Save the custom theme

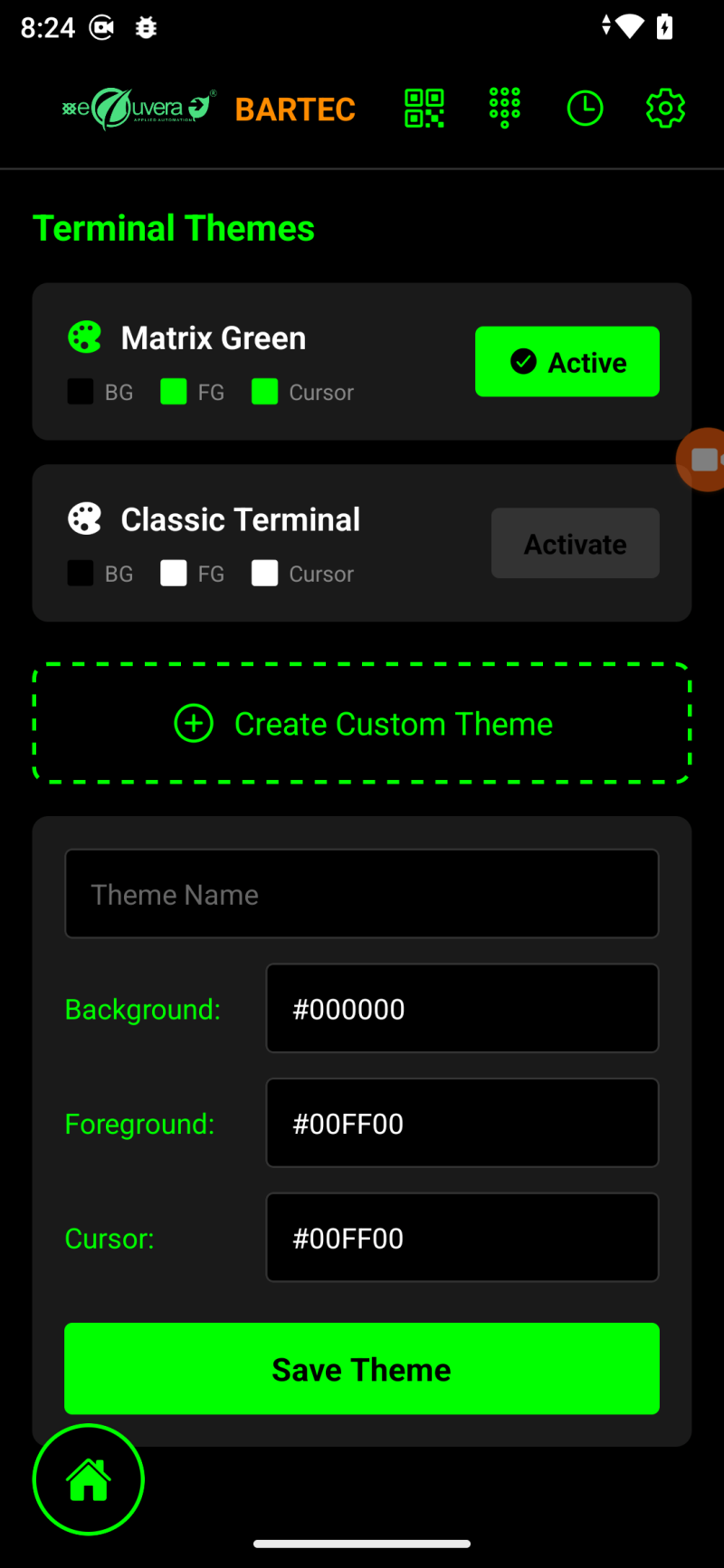click(x=362, y=1369)
